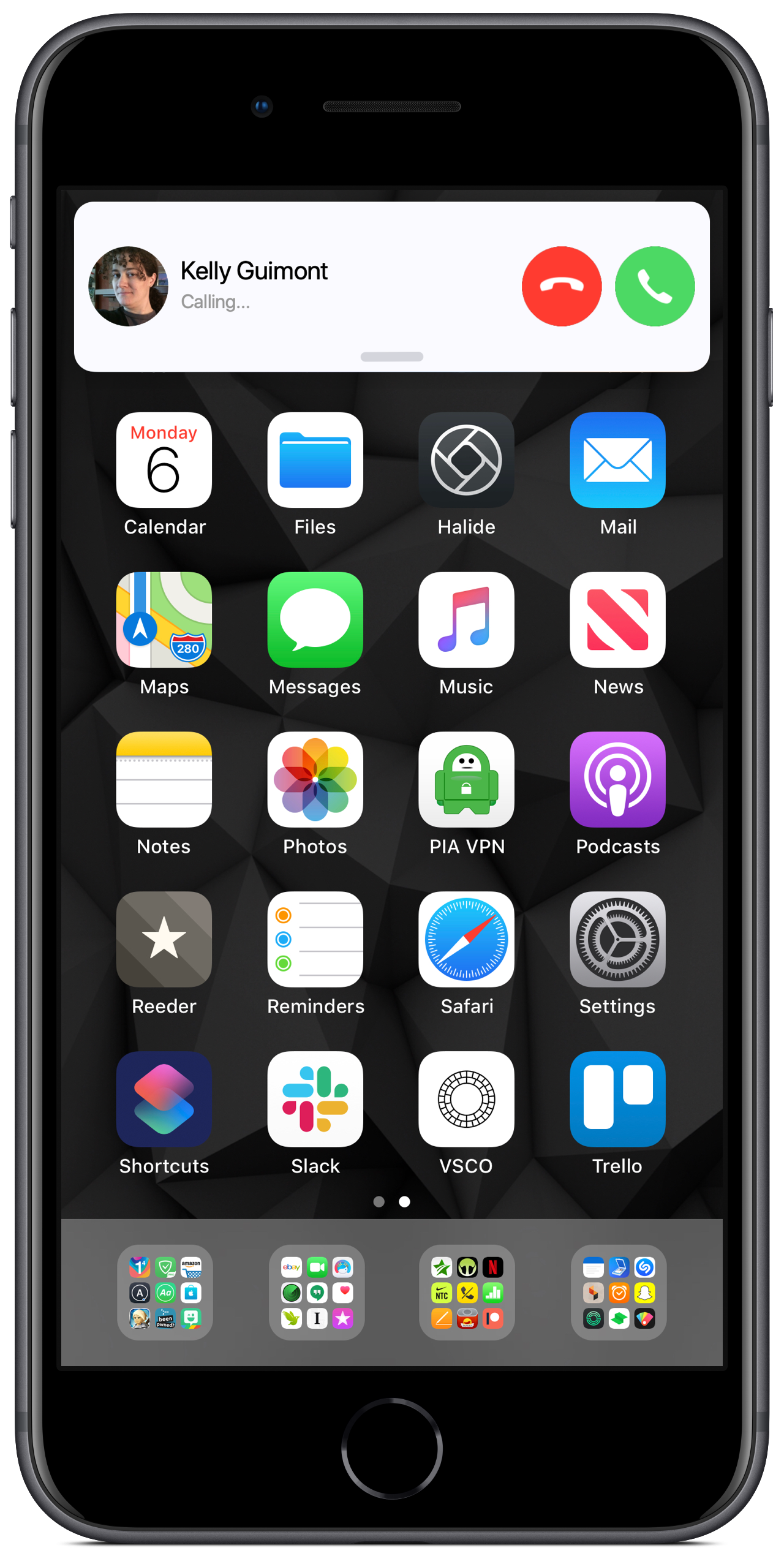Launch PIA VPN
Screen dimensions: 784x1556
point(466,779)
